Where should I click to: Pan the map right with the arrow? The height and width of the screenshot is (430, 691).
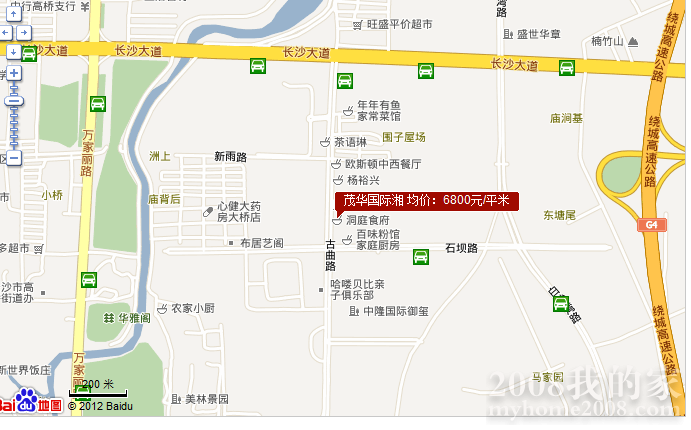[x=24, y=33]
